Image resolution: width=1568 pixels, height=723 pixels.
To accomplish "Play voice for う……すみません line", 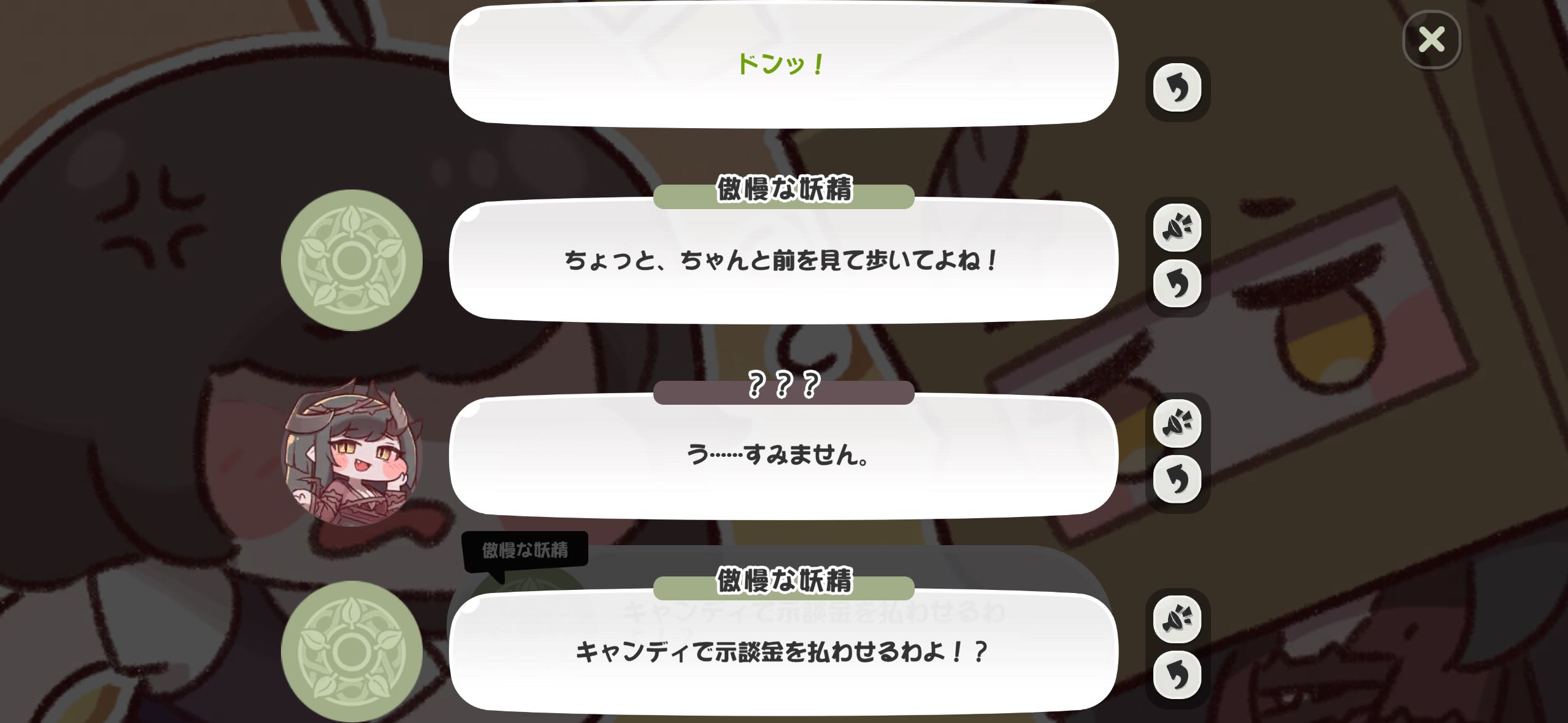I will tap(1177, 424).
